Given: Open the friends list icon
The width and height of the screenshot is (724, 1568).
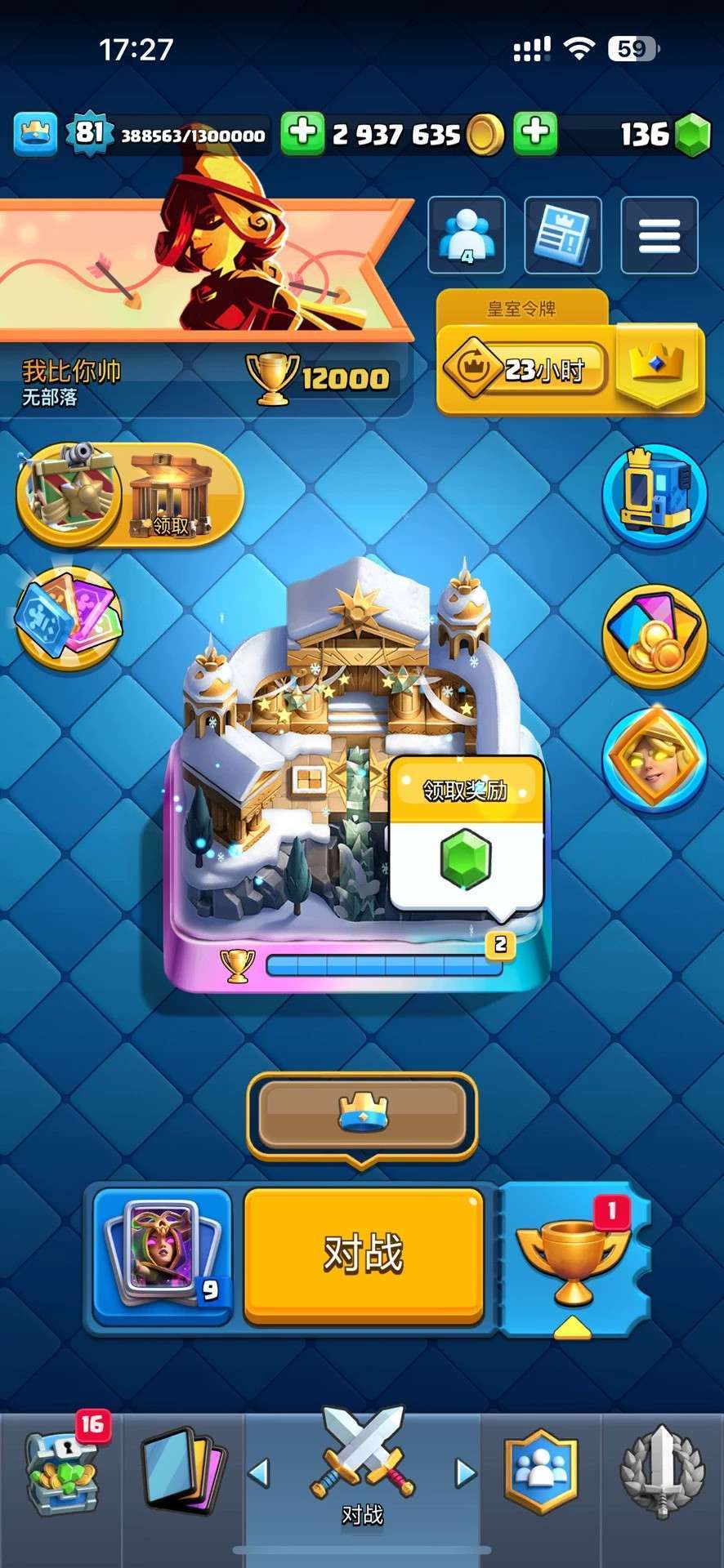Looking at the screenshot, I should point(466,235).
